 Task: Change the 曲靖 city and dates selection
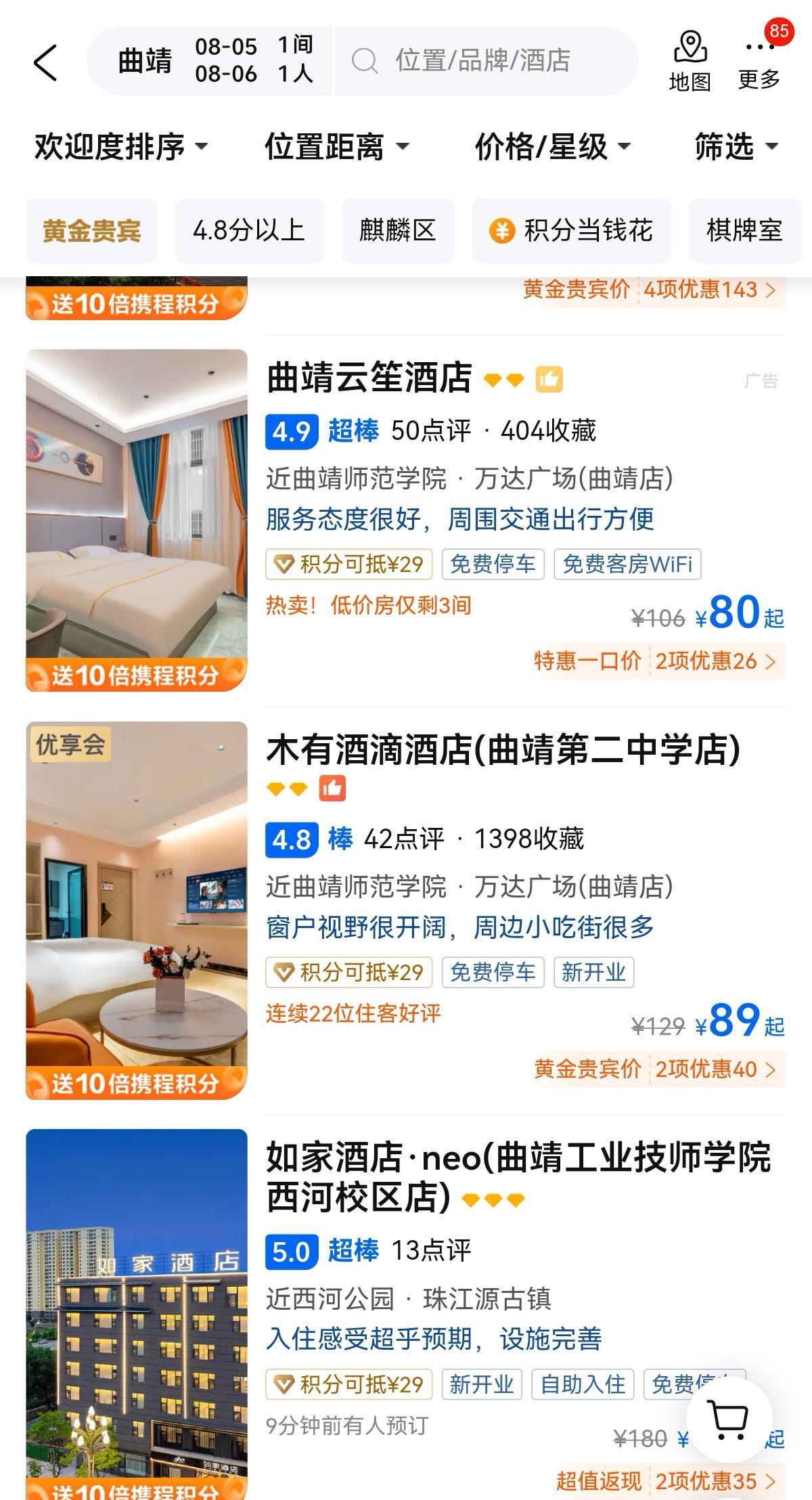pos(210,61)
